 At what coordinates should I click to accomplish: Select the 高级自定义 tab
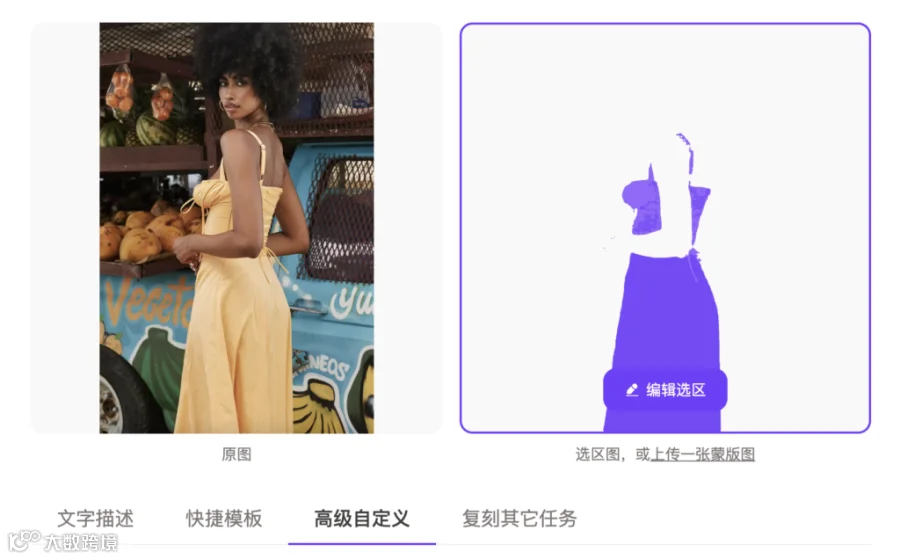pyautogui.click(x=362, y=518)
